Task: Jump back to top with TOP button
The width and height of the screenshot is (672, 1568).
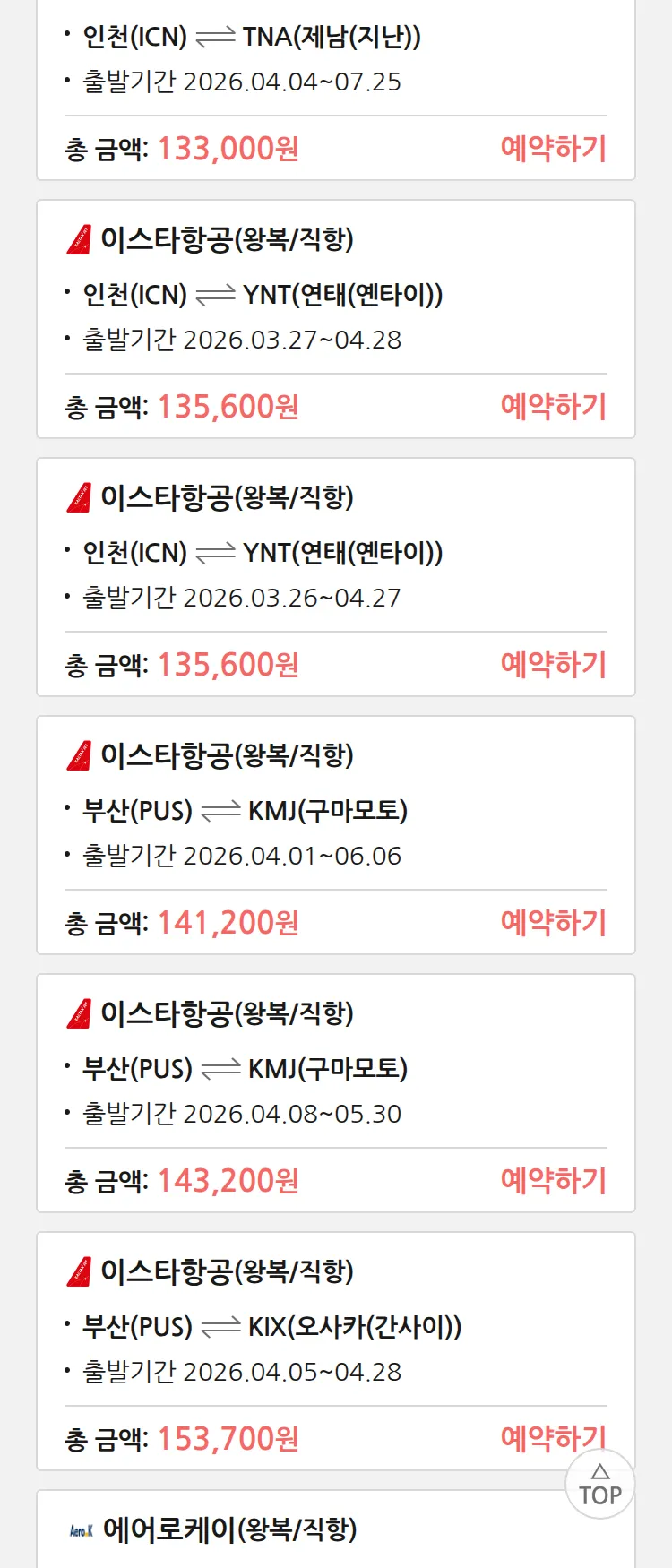Action: pos(600,1486)
